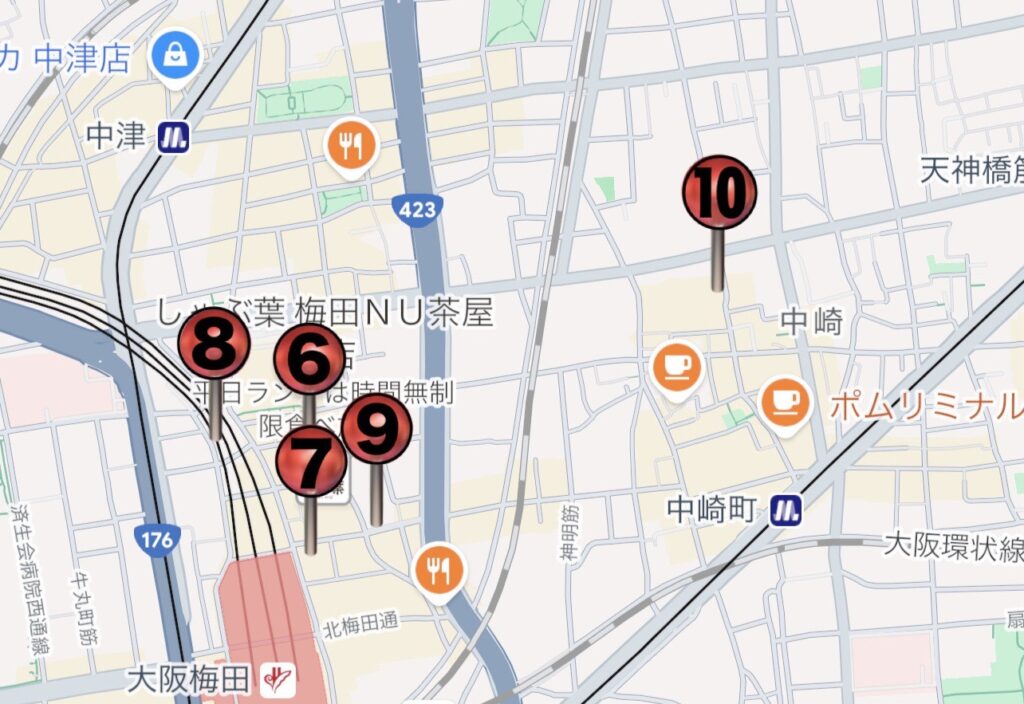Open map pin number 6
The image size is (1024, 704).
309,358
